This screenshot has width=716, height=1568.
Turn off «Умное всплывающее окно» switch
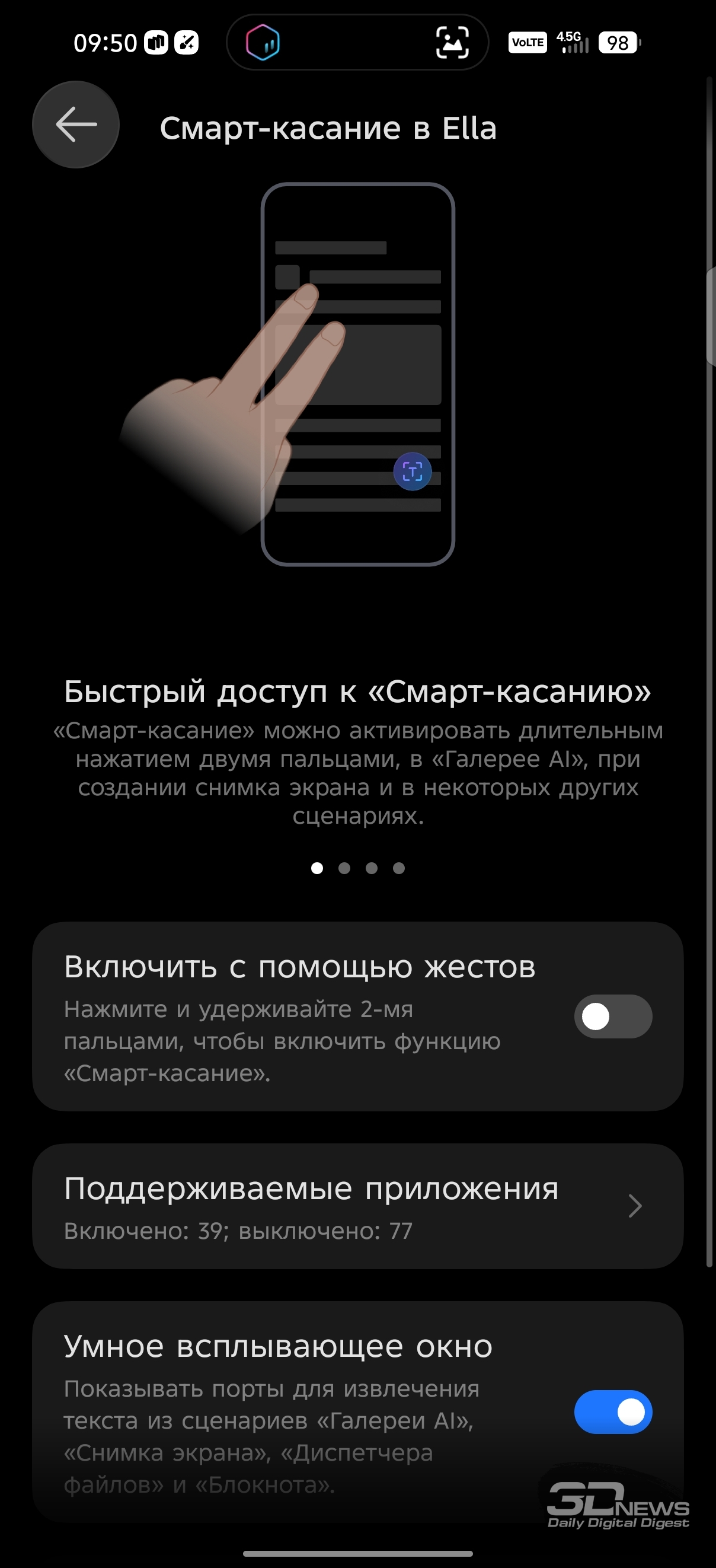click(613, 1411)
